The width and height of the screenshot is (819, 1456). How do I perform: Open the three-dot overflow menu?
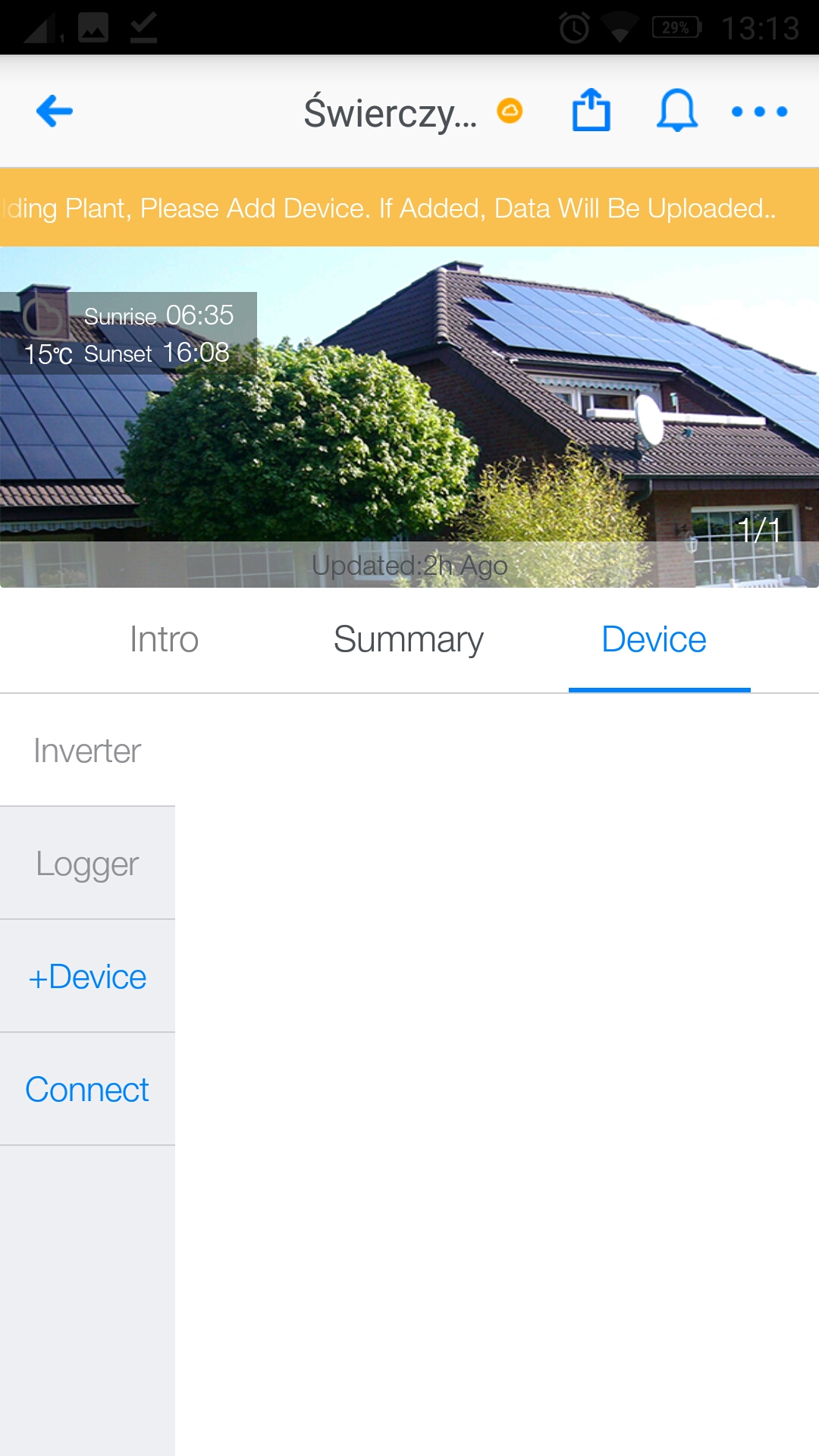coord(759,111)
